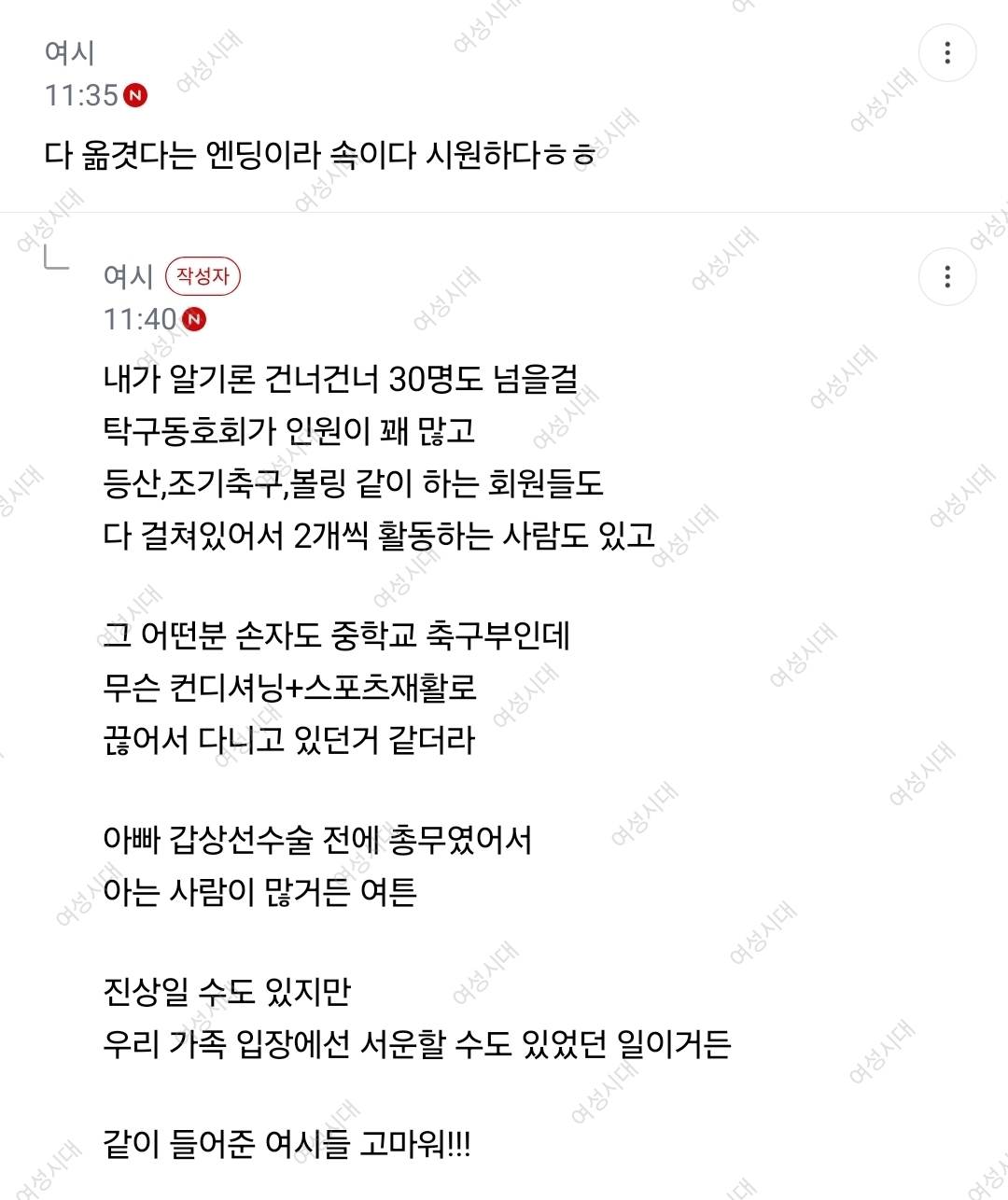Select the username 여시 on the reply
Image resolution: width=1008 pixels, height=1200 pixels.
[129, 276]
